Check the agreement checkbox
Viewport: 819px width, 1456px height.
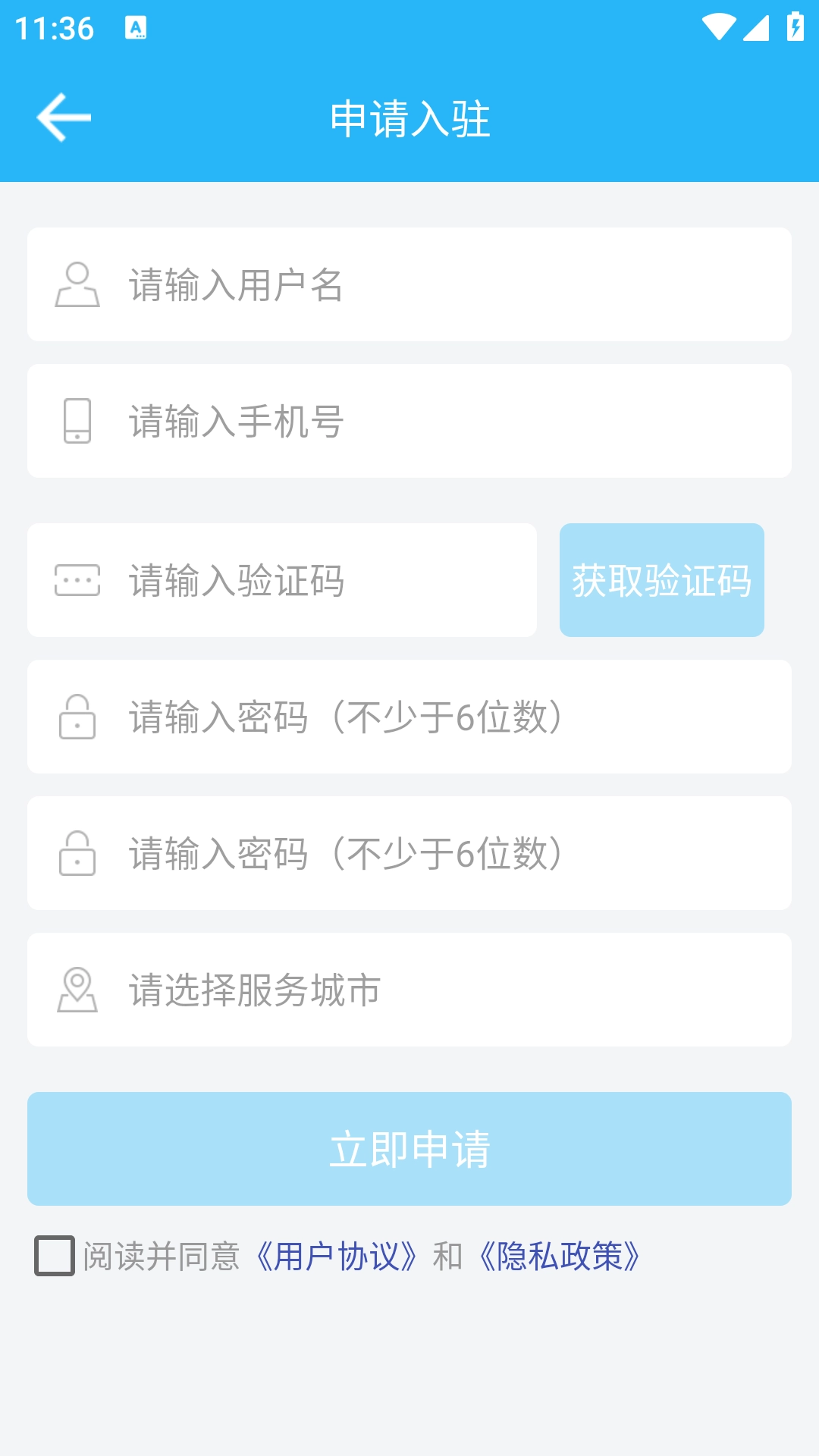[x=55, y=1256]
